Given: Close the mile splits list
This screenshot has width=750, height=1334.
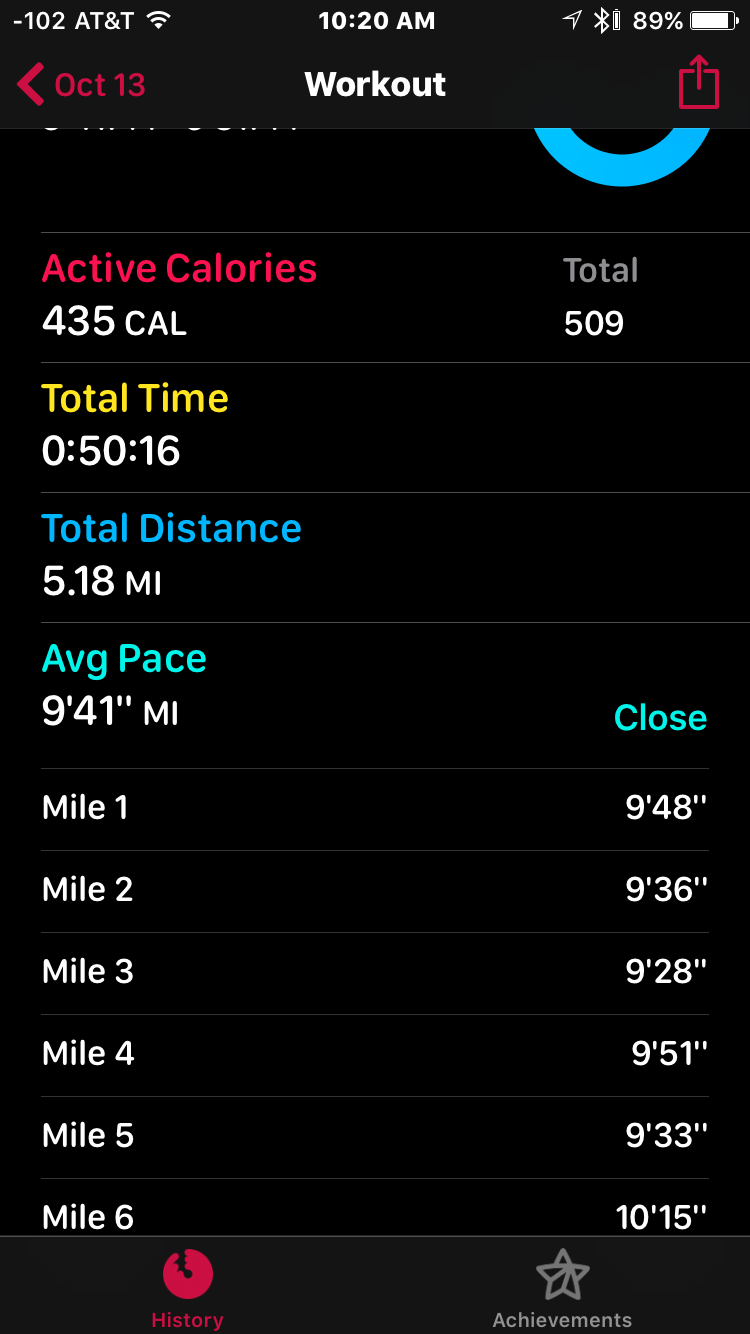Looking at the screenshot, I should [x=660, y=717].
